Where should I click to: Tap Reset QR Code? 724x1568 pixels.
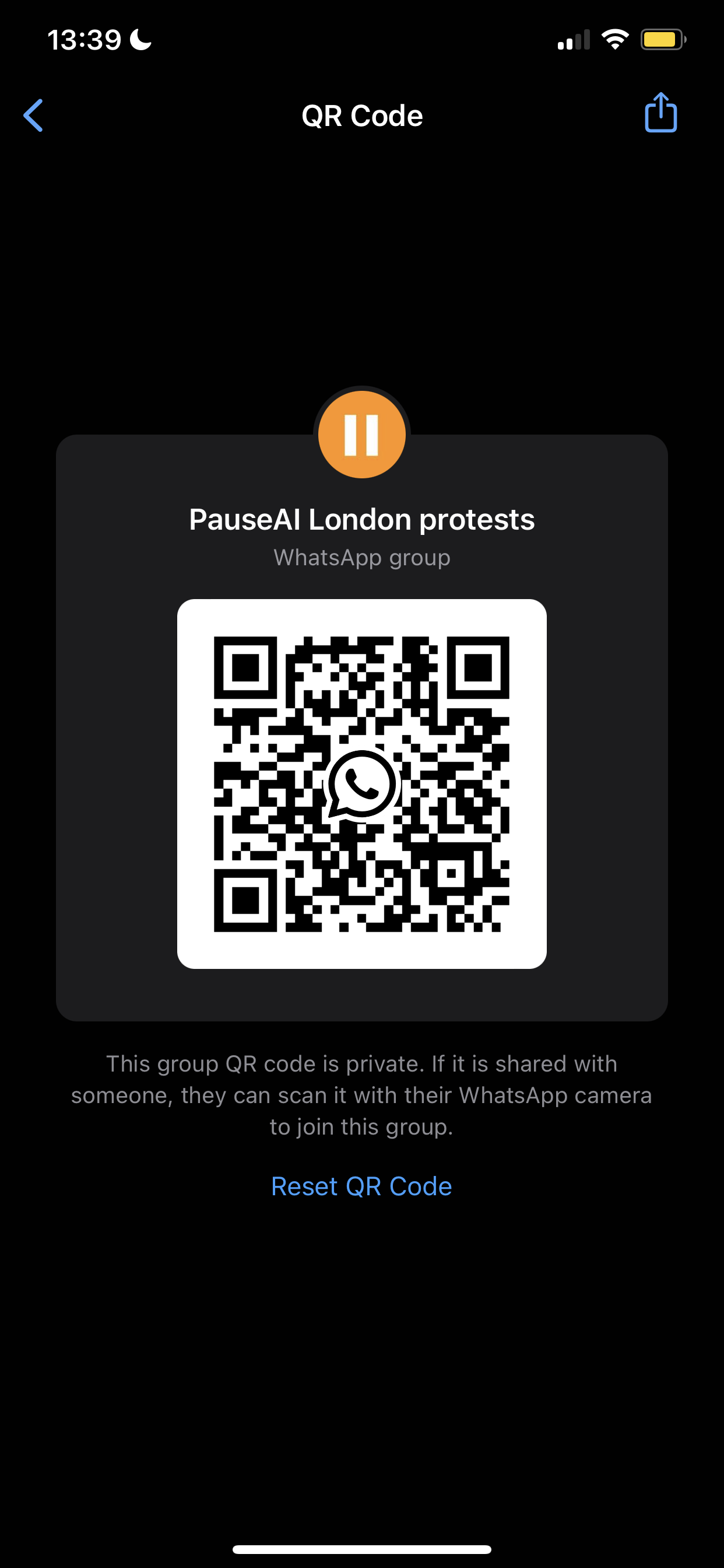(361, 1186)
